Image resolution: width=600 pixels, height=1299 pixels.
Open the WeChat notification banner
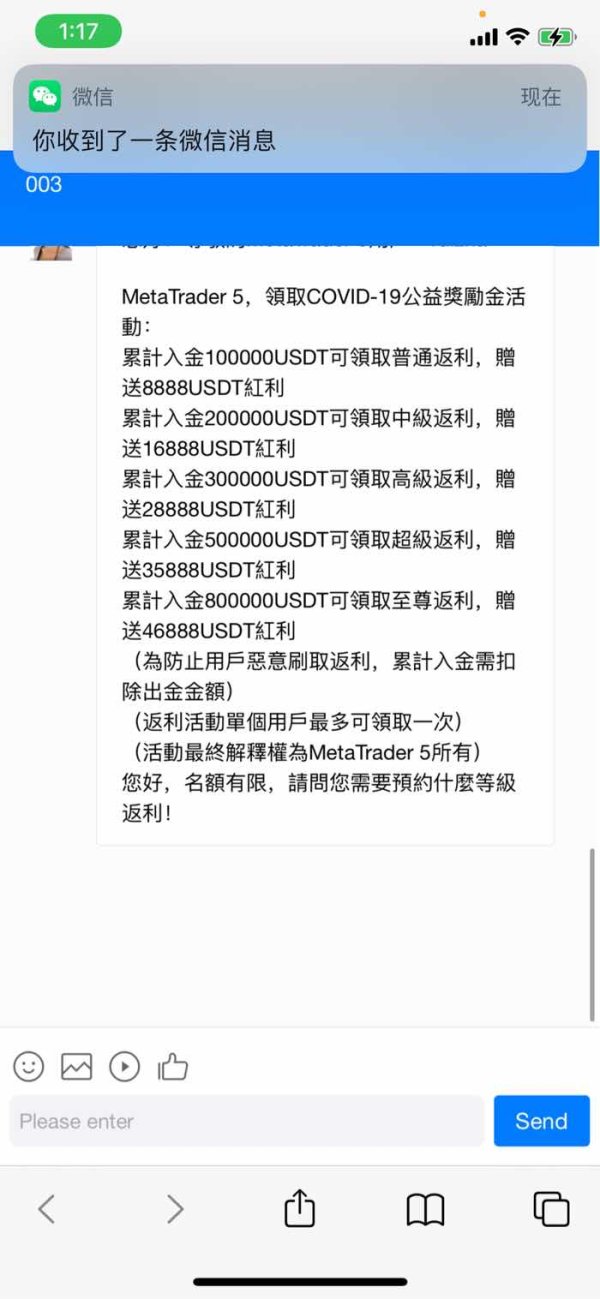[300, 118]
